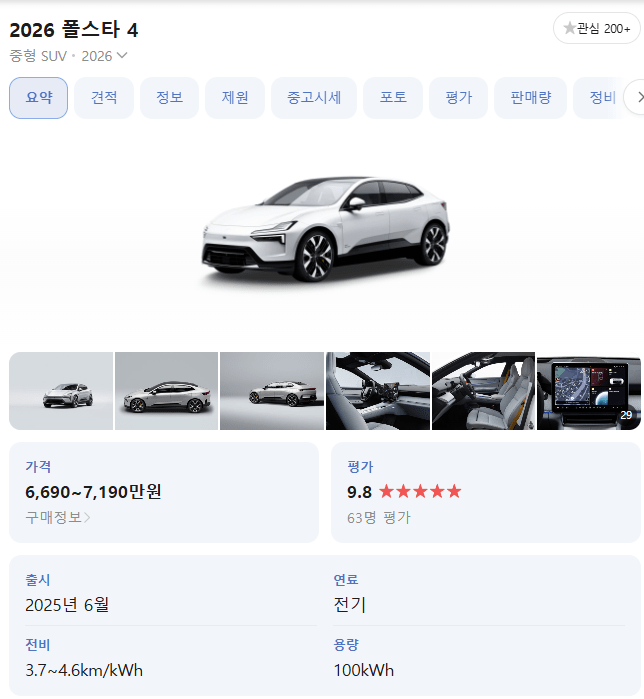The image size is (644, 699).
Task: Open the first front-angle car thumbnail
Action: click(x=61, y=391)
